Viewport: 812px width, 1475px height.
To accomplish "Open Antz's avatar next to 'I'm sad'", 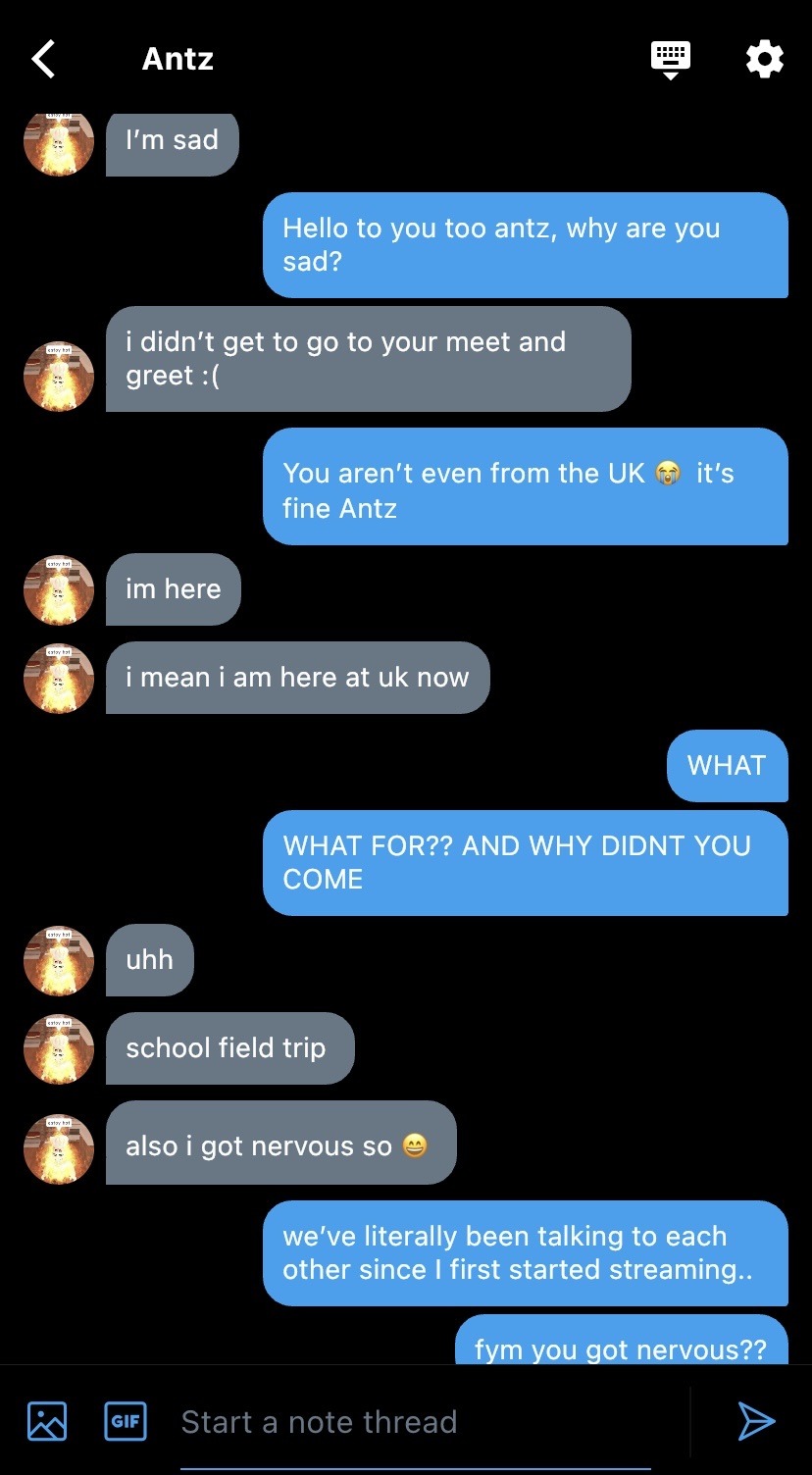I will point(59,143).
